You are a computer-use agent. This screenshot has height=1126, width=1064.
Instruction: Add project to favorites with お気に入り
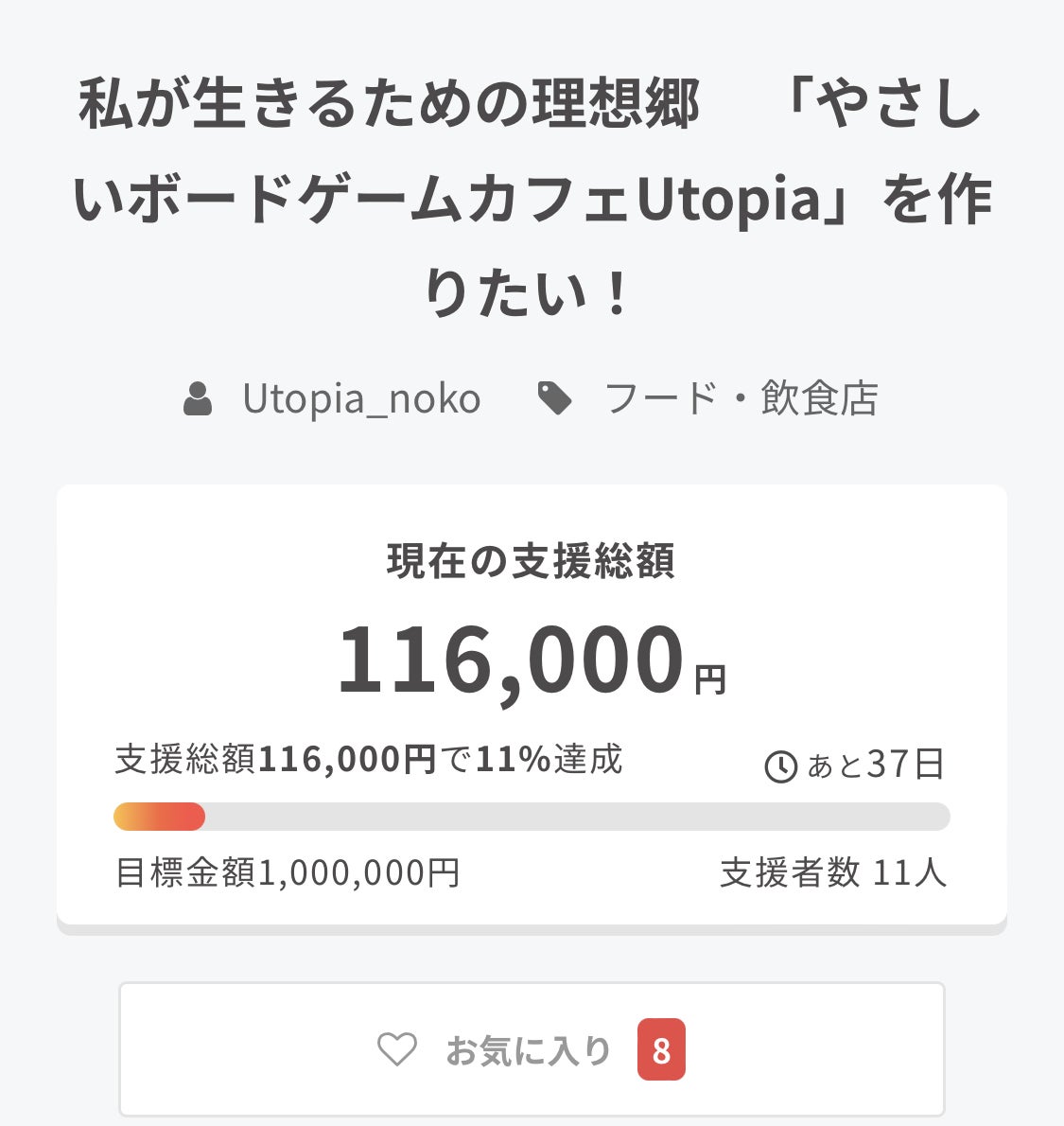pos(531,1049)
